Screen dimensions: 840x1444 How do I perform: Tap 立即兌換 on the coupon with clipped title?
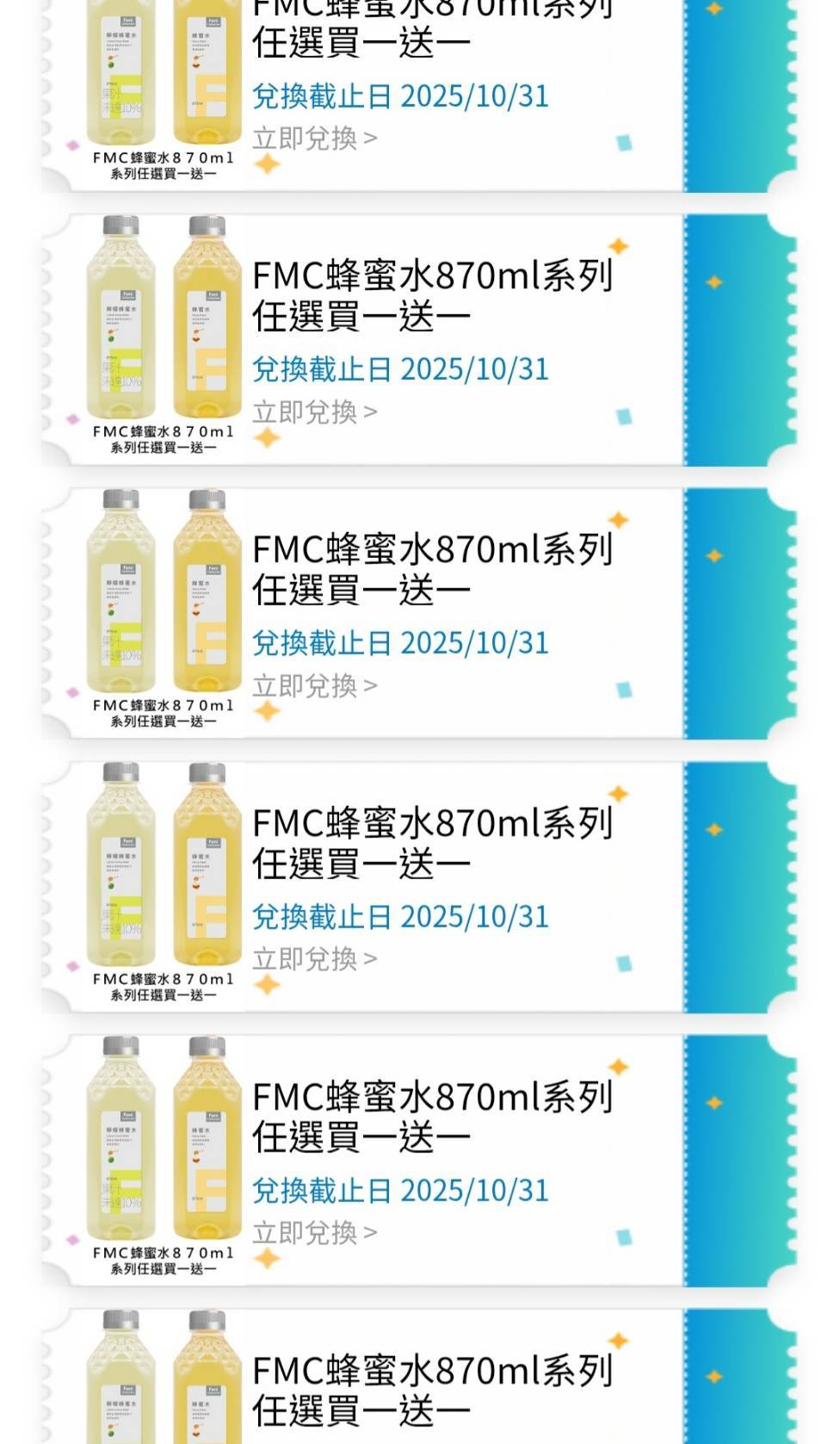point(314,139)
